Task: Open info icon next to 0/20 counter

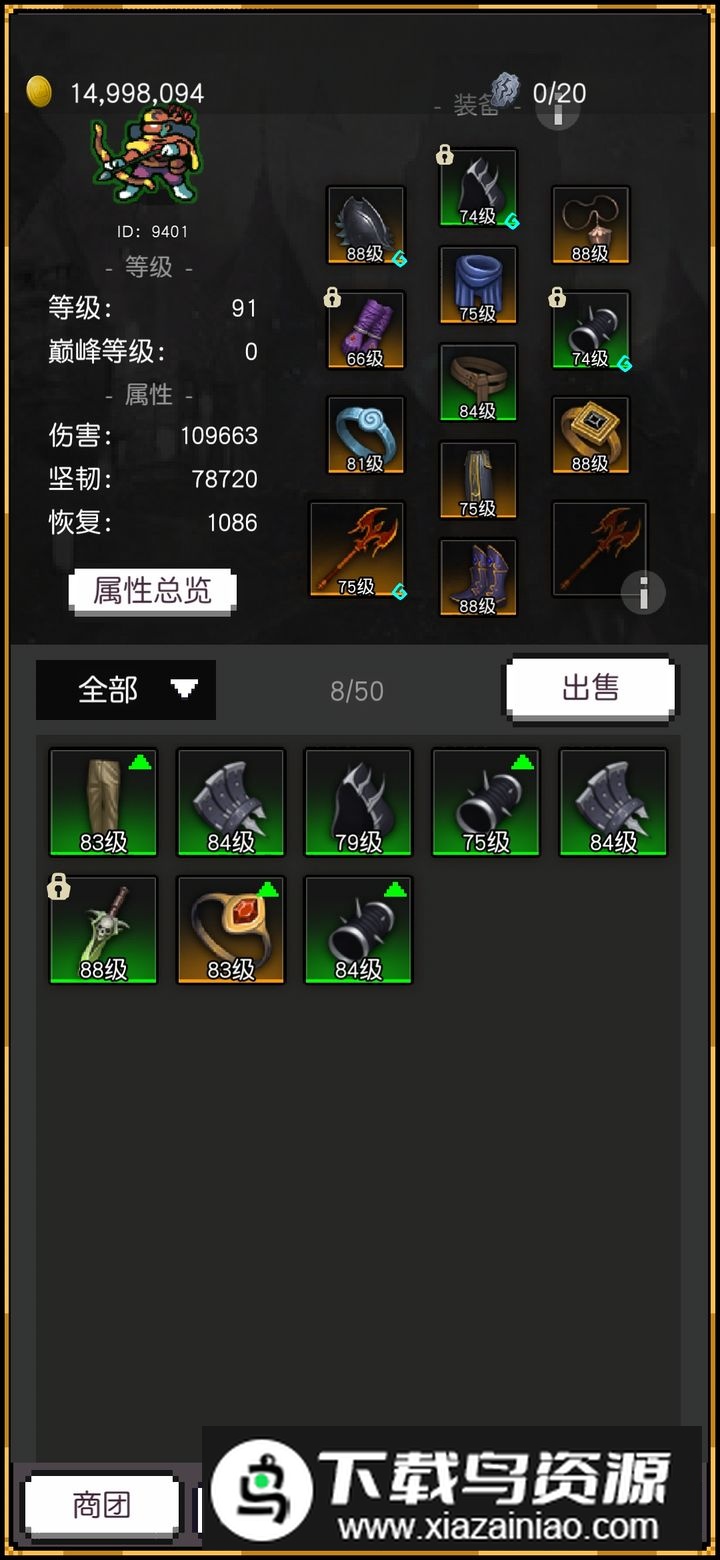Action: (558, 112)
